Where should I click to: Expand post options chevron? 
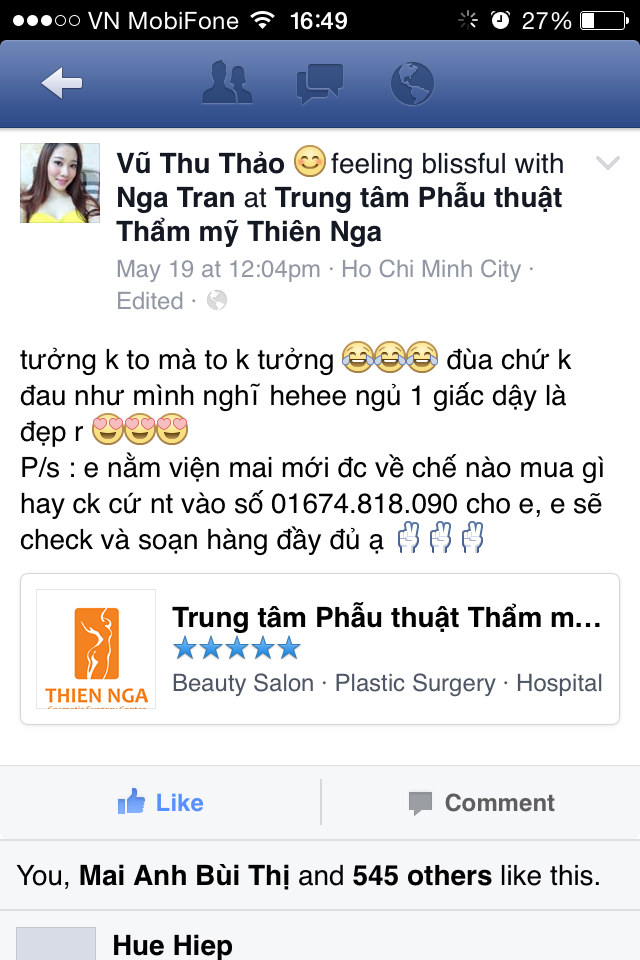[608, 163]
